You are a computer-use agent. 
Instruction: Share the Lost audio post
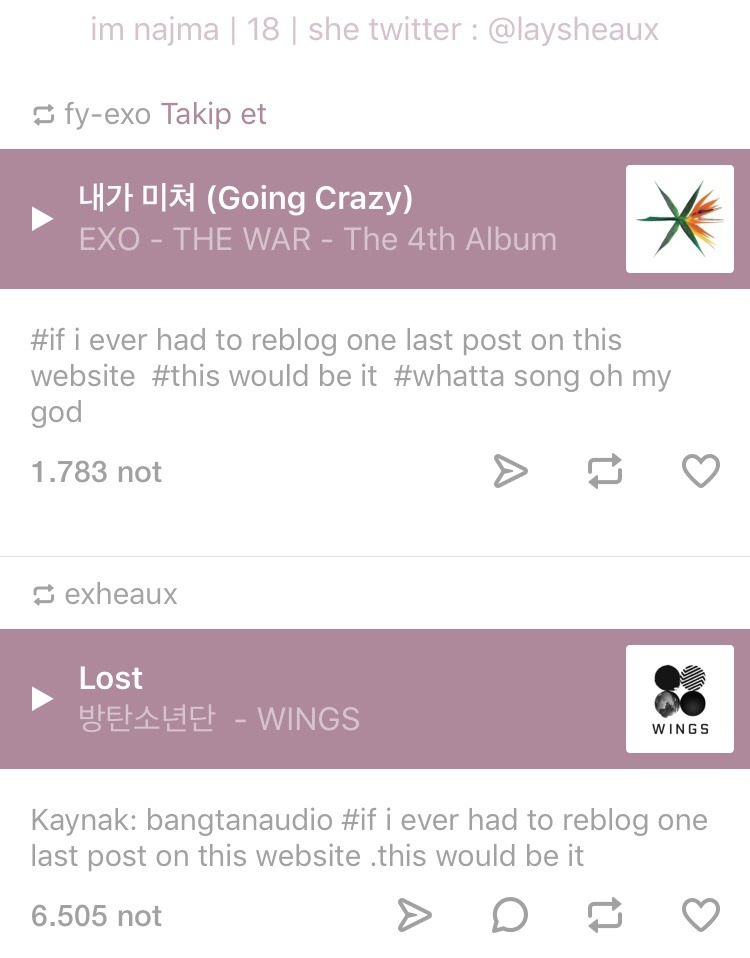[414, 915]
